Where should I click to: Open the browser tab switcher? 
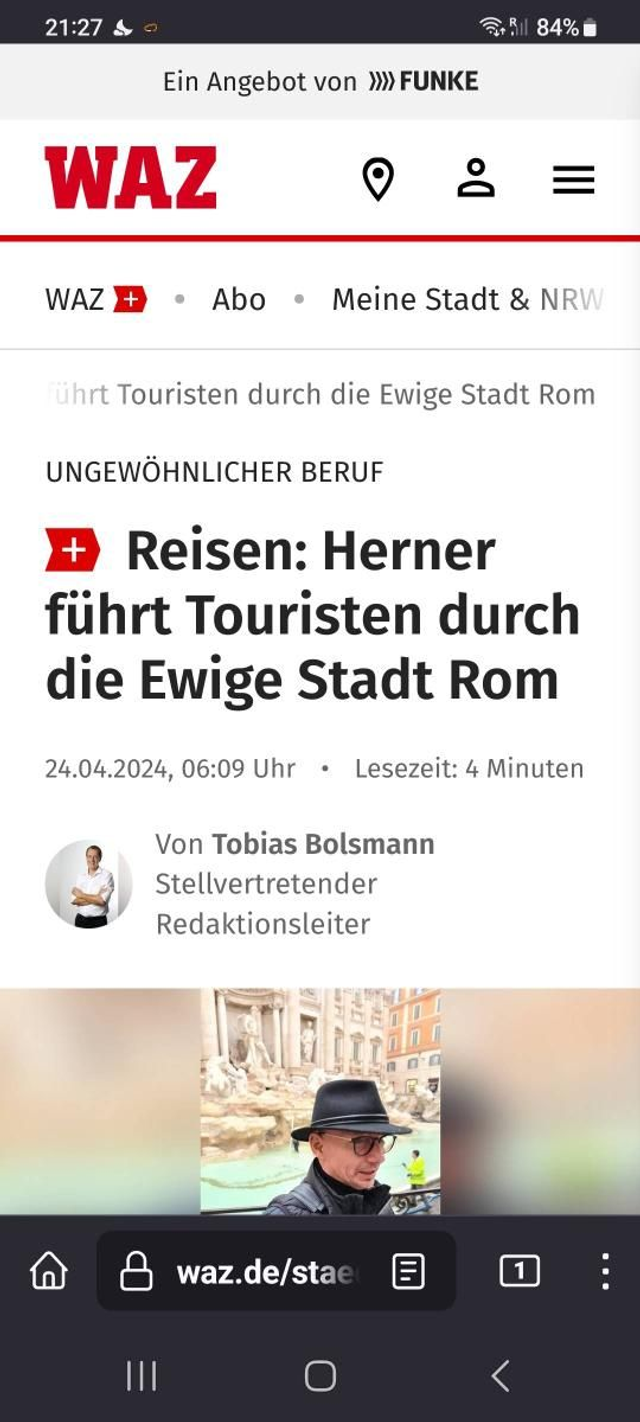pos(519,1271)
